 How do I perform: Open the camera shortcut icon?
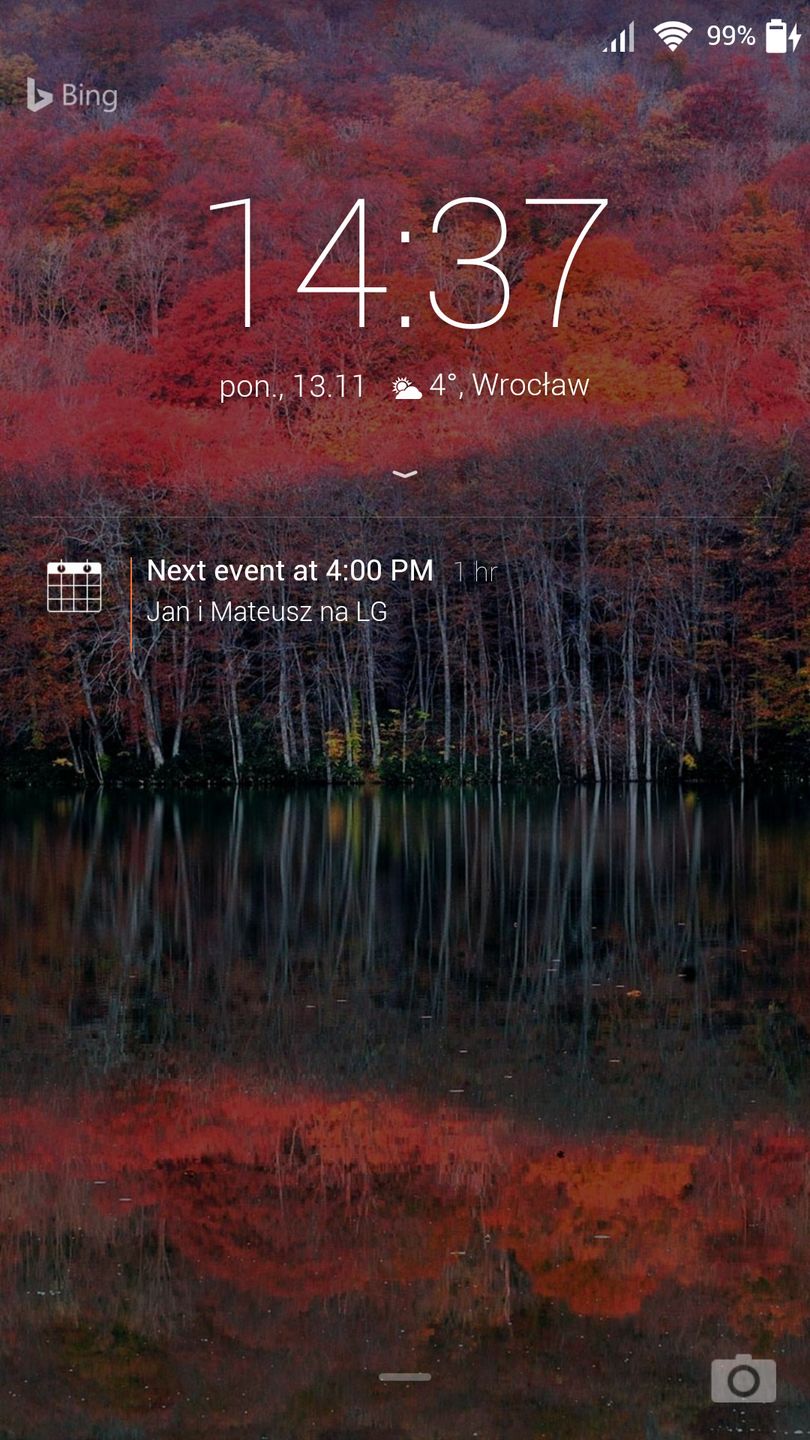743,1380
